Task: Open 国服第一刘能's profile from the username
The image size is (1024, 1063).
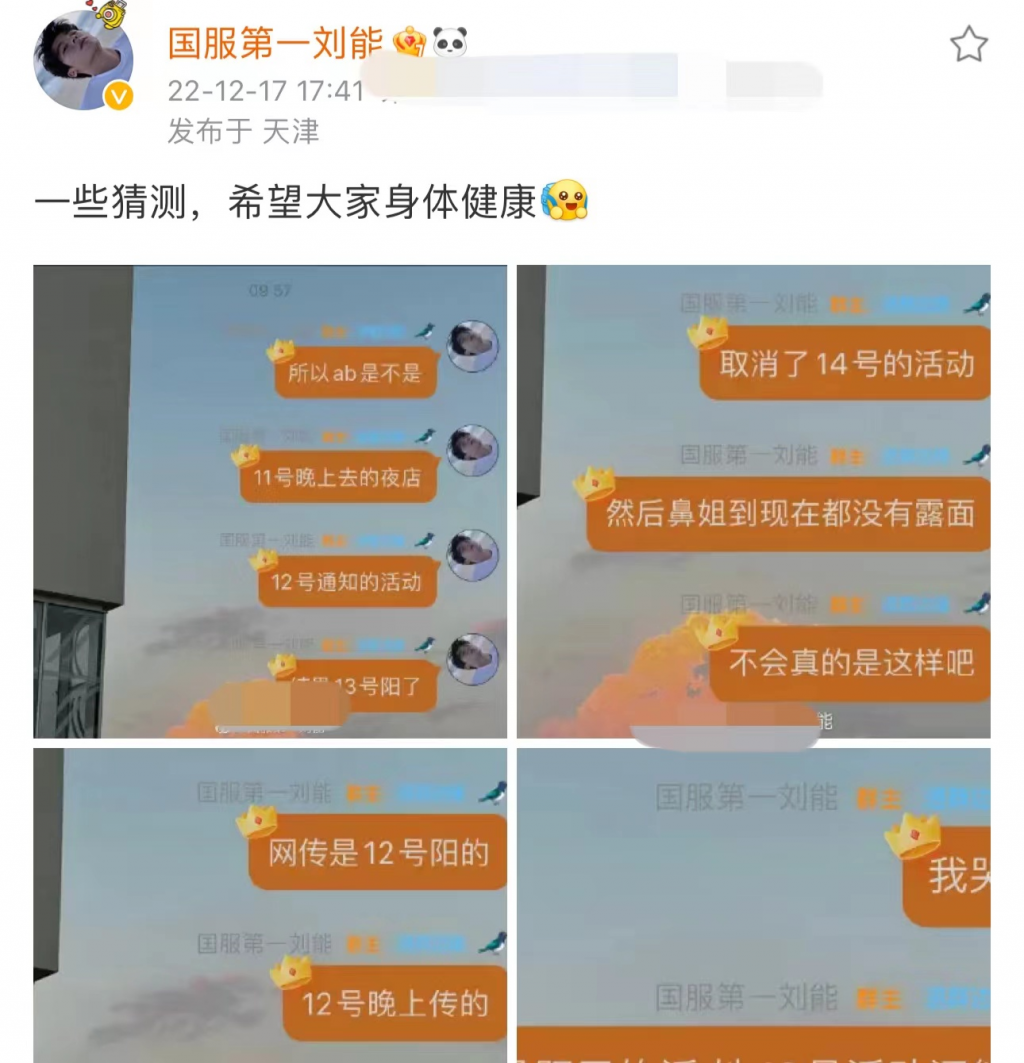Action: tap(275, 43)
